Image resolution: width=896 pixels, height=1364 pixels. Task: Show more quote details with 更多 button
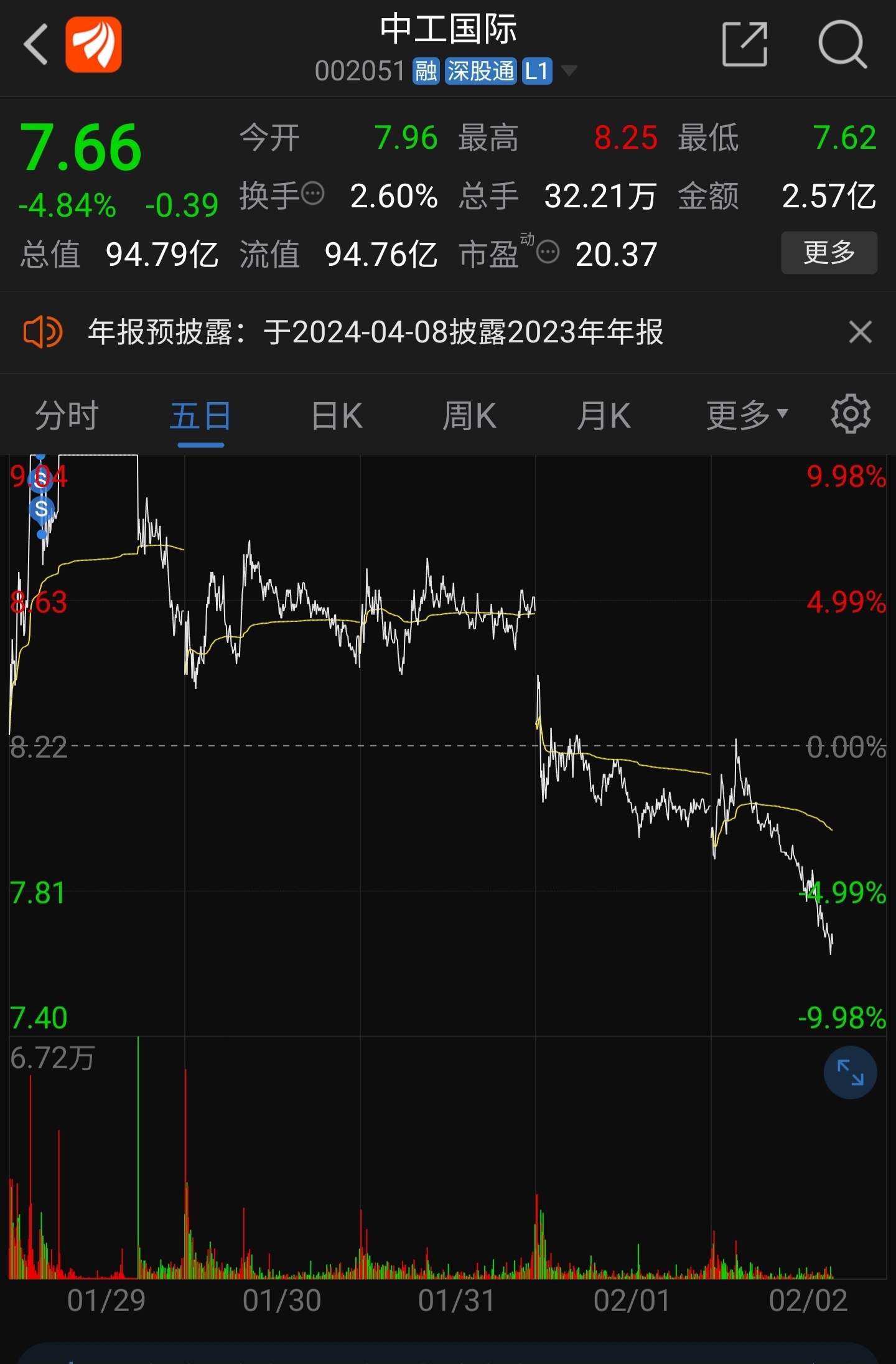[829, 253]
